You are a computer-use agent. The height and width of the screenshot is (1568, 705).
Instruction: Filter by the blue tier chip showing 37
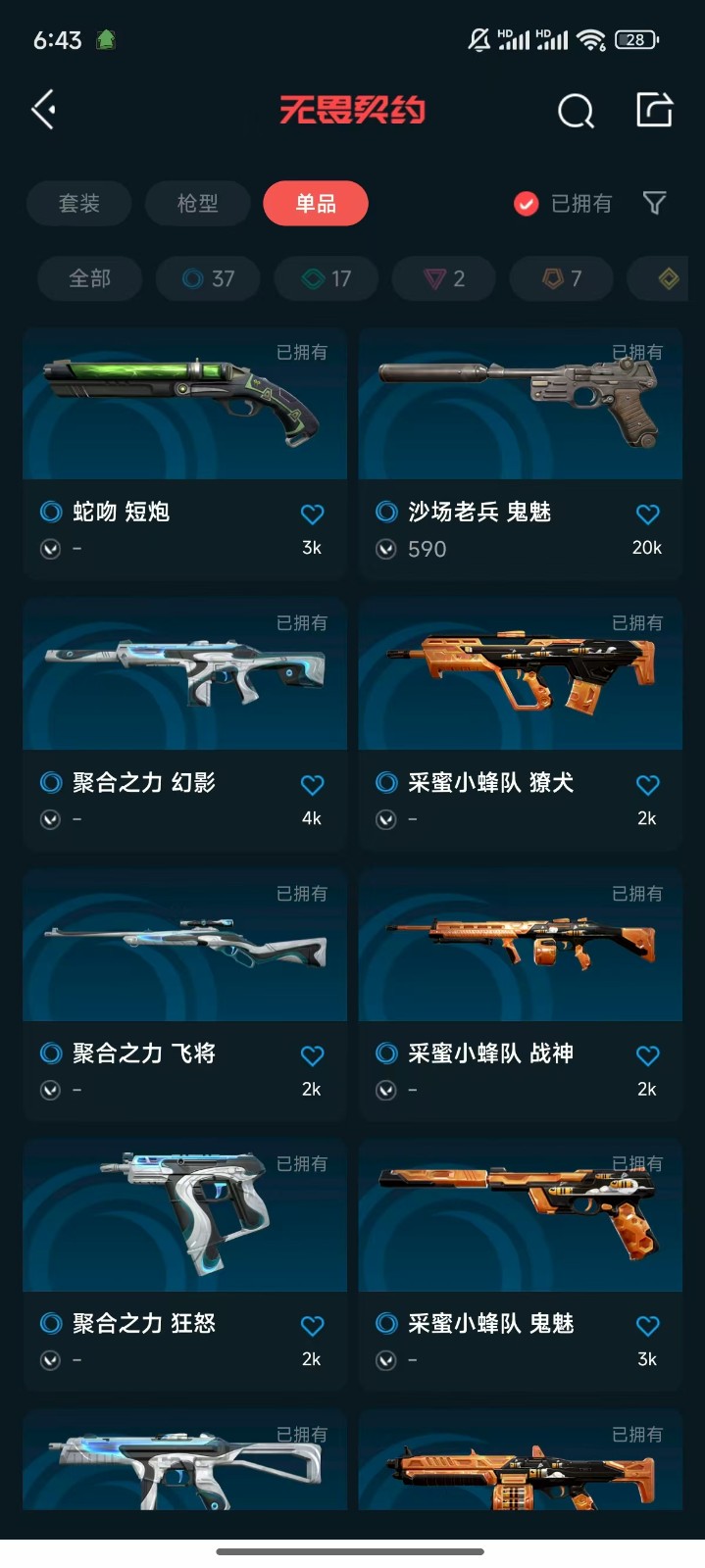click(x=208, y=279)
